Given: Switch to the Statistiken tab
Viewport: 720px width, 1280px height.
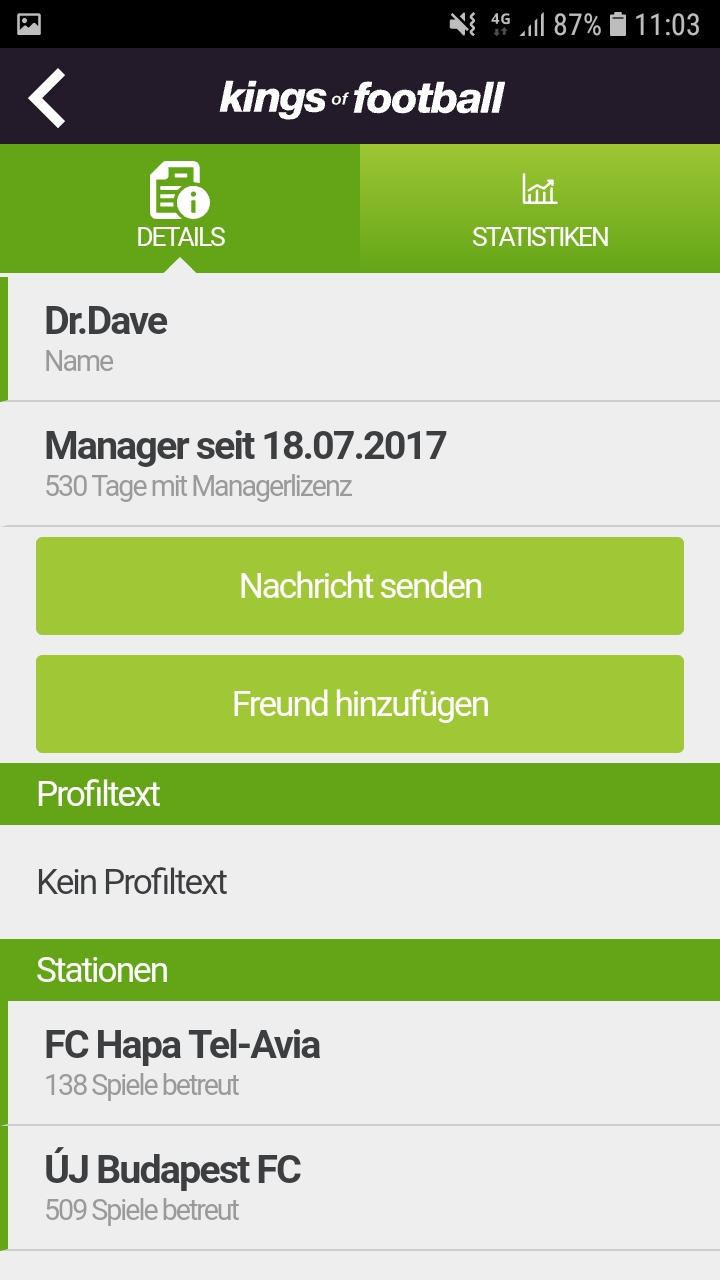Looking at the screenshot, I should pyautogui.click(x=540, y=208).
